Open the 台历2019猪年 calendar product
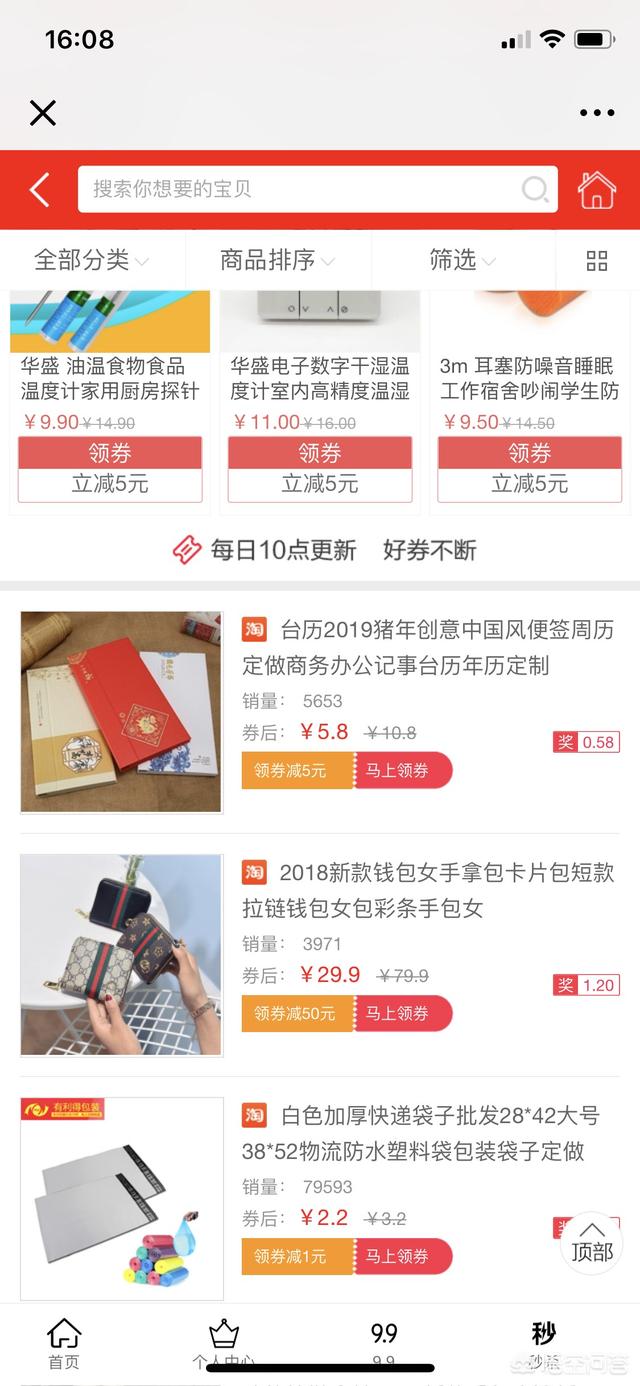Screen dimensions: 640x1386 (430, 647)
